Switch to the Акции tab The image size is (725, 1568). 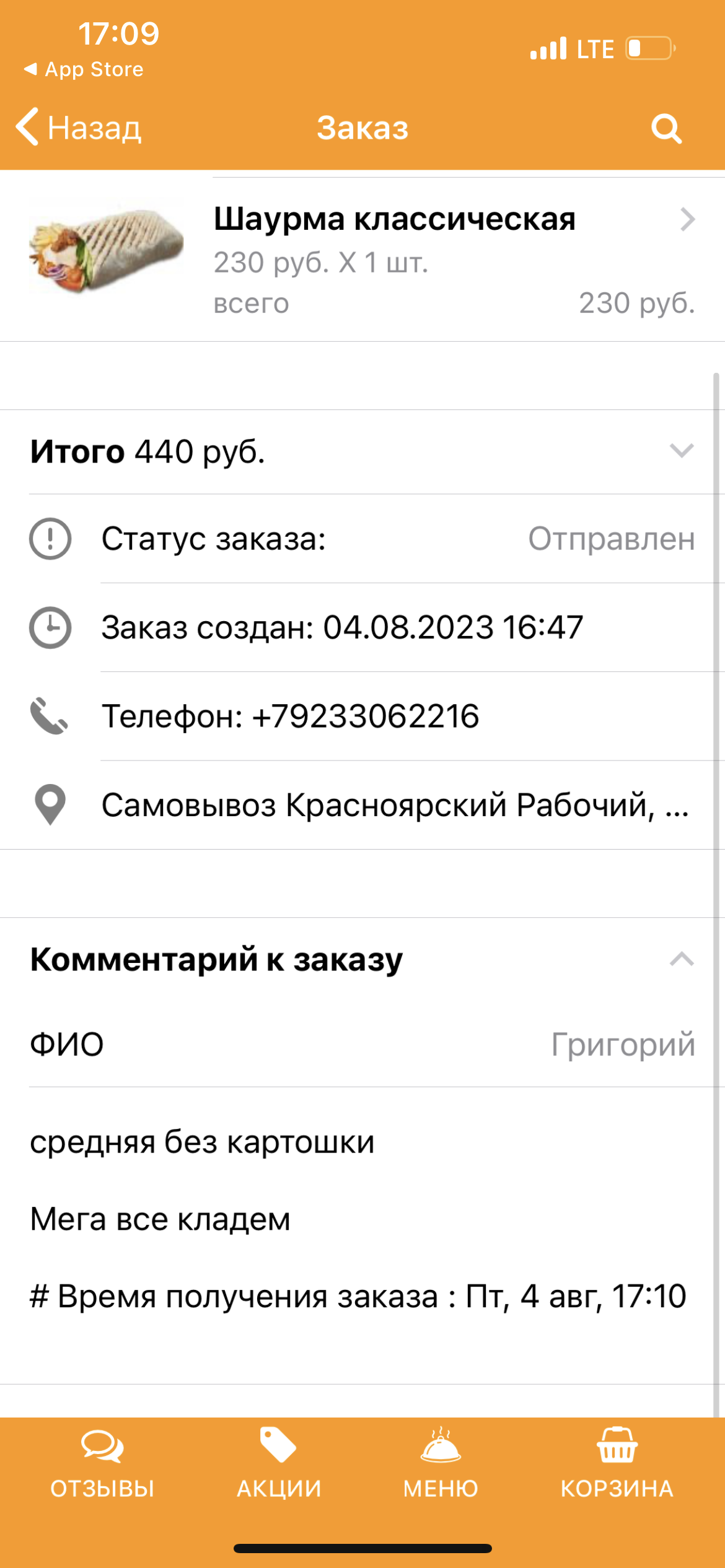point(279,1464)
